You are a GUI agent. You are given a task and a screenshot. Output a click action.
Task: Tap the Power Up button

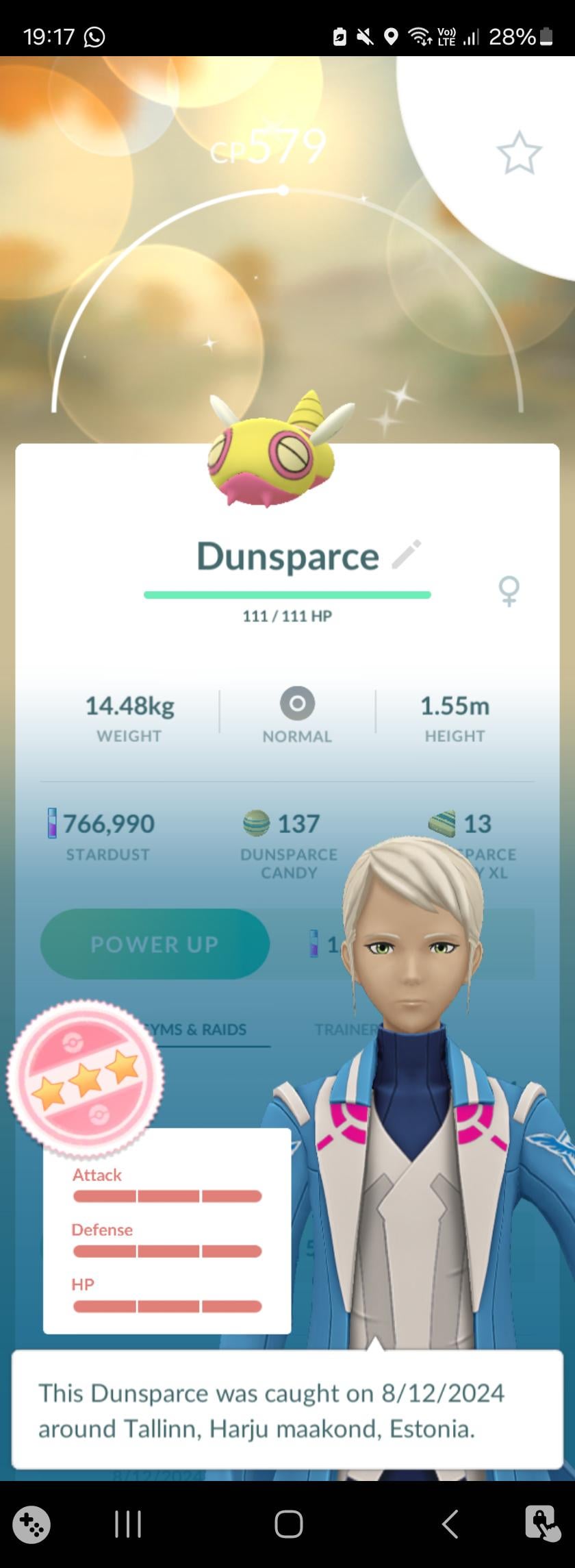tap(155, 944)
